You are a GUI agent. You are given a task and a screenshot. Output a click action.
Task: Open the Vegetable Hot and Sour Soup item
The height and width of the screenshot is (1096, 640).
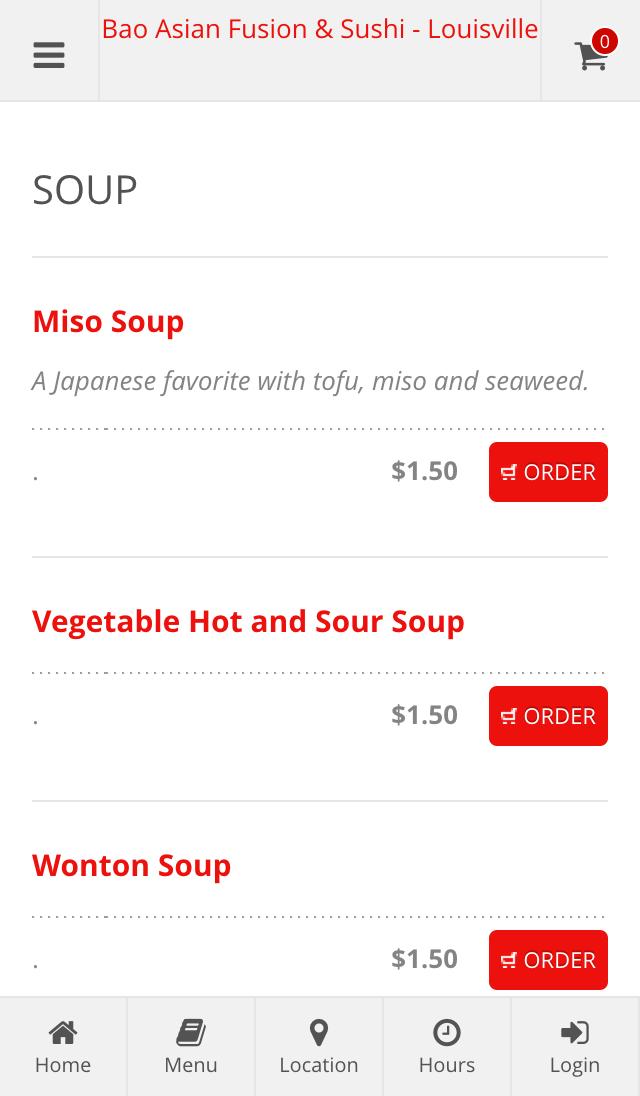click(248, 621)
